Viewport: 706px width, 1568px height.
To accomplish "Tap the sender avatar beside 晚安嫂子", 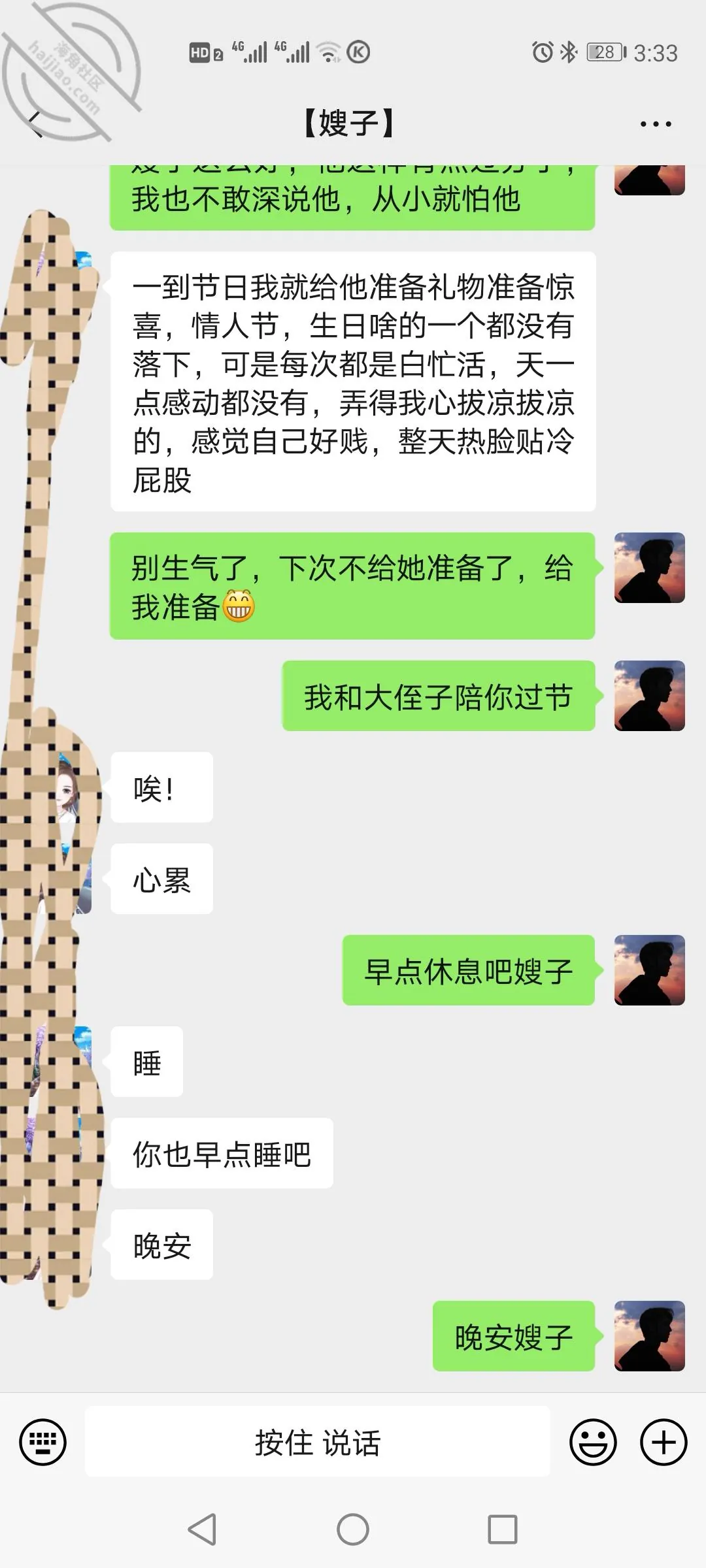I will [649, 1335].
